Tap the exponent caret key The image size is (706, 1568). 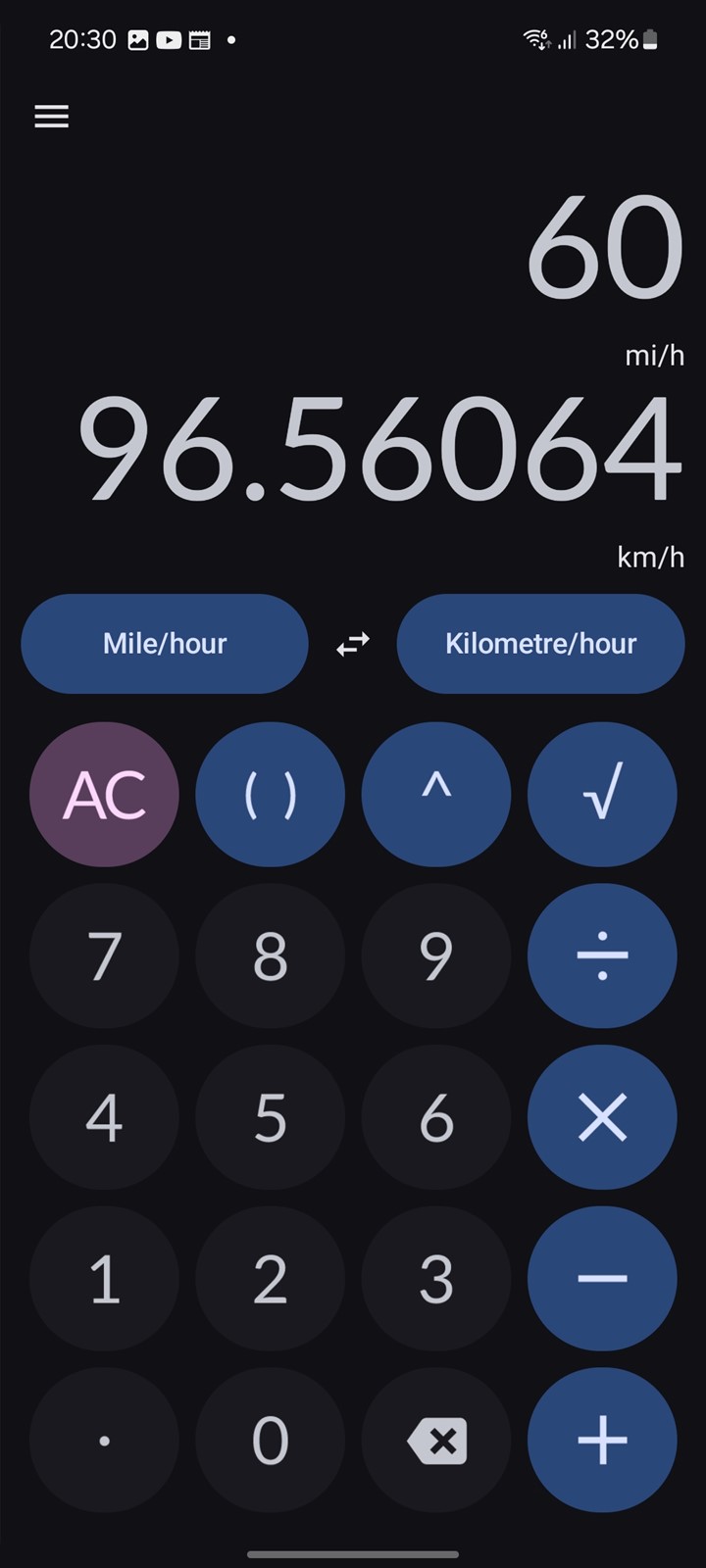[x=436, y=795]
